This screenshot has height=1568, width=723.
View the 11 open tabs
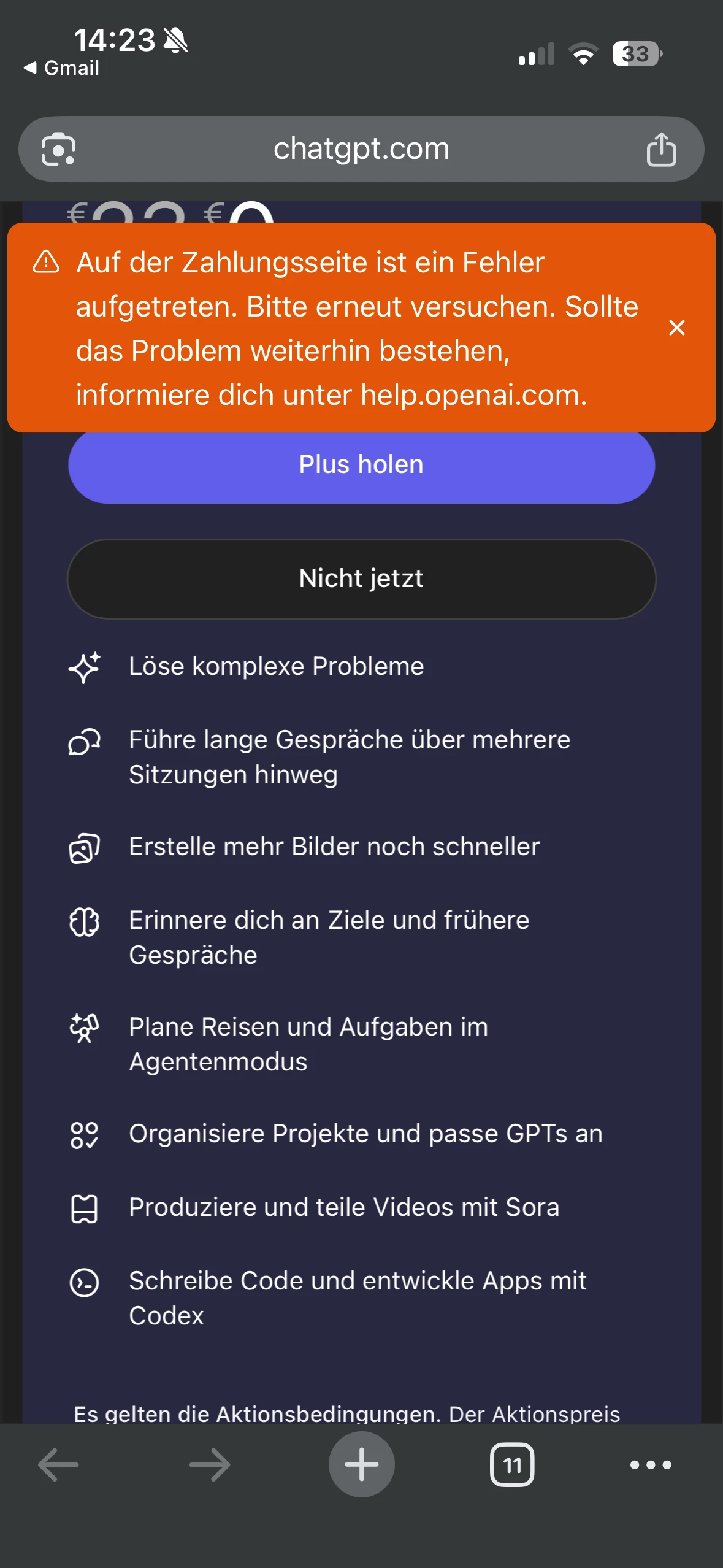tap(512, 1465)
